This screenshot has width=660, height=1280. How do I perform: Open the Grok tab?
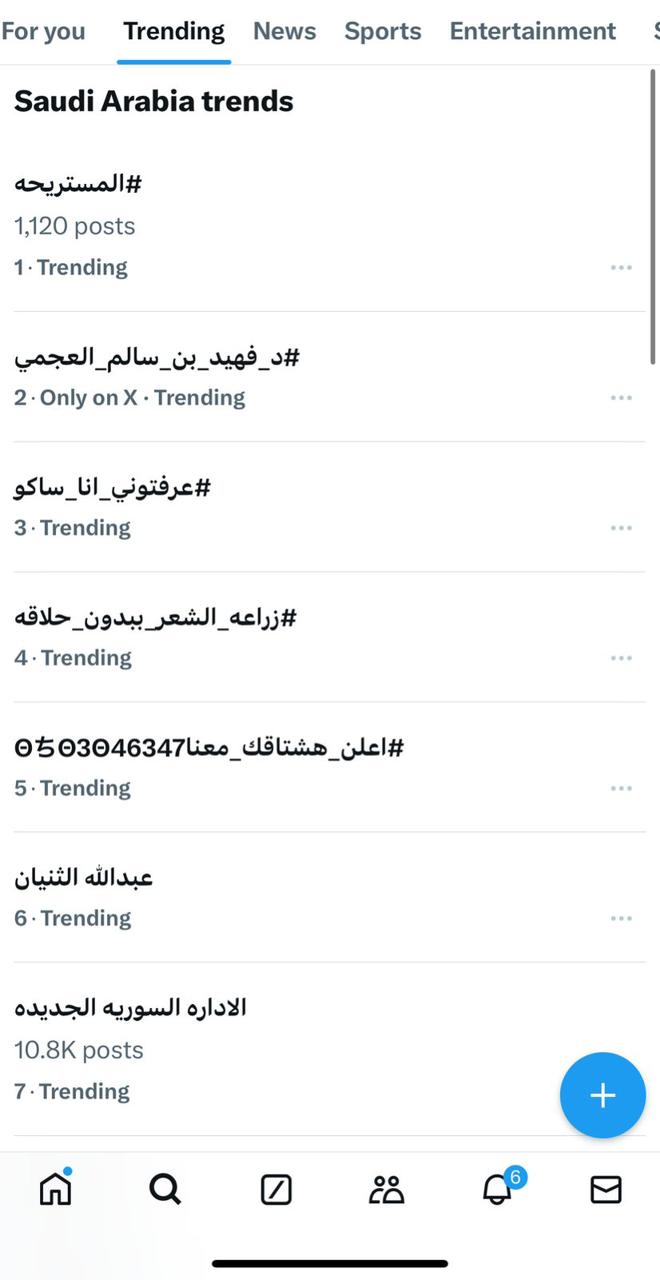[276, 1189]
